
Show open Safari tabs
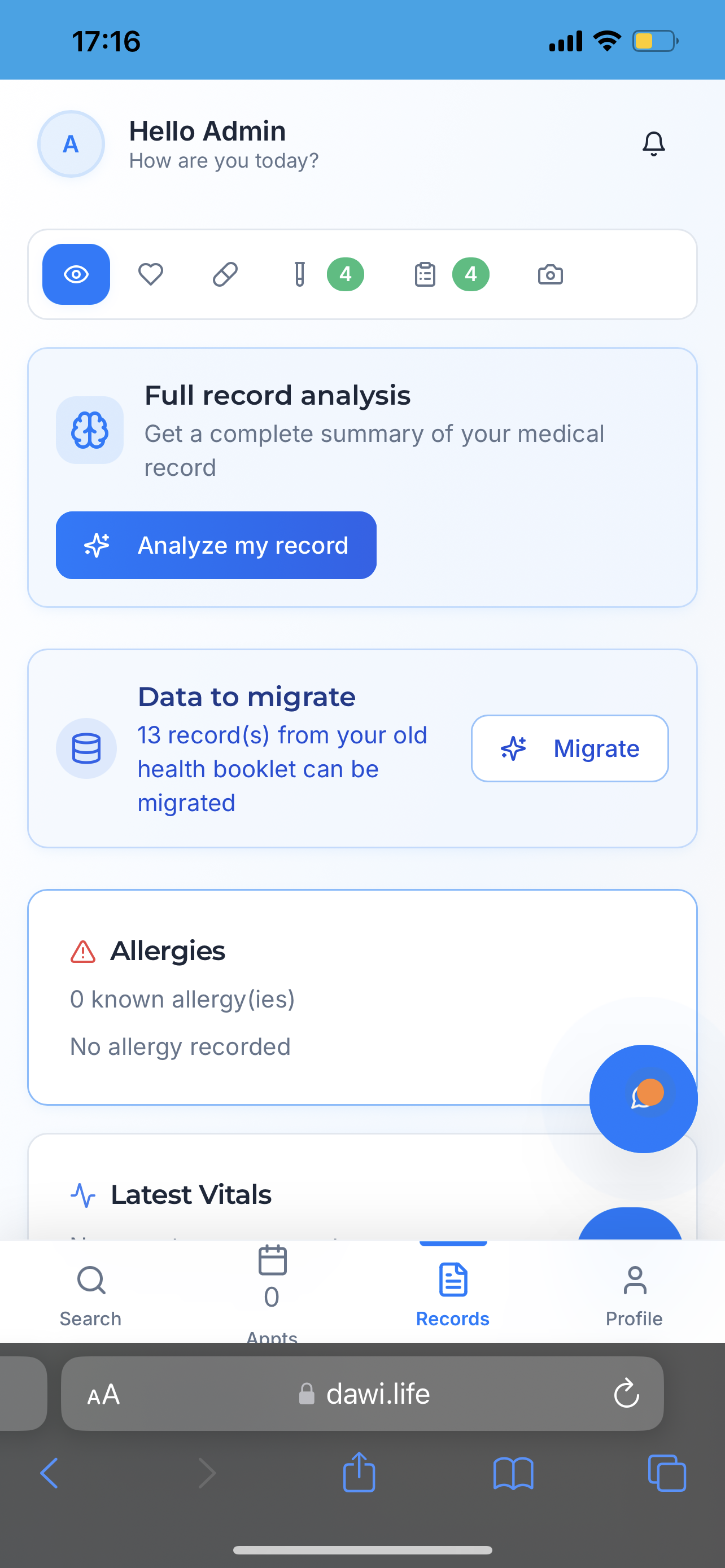(667, 1473)
